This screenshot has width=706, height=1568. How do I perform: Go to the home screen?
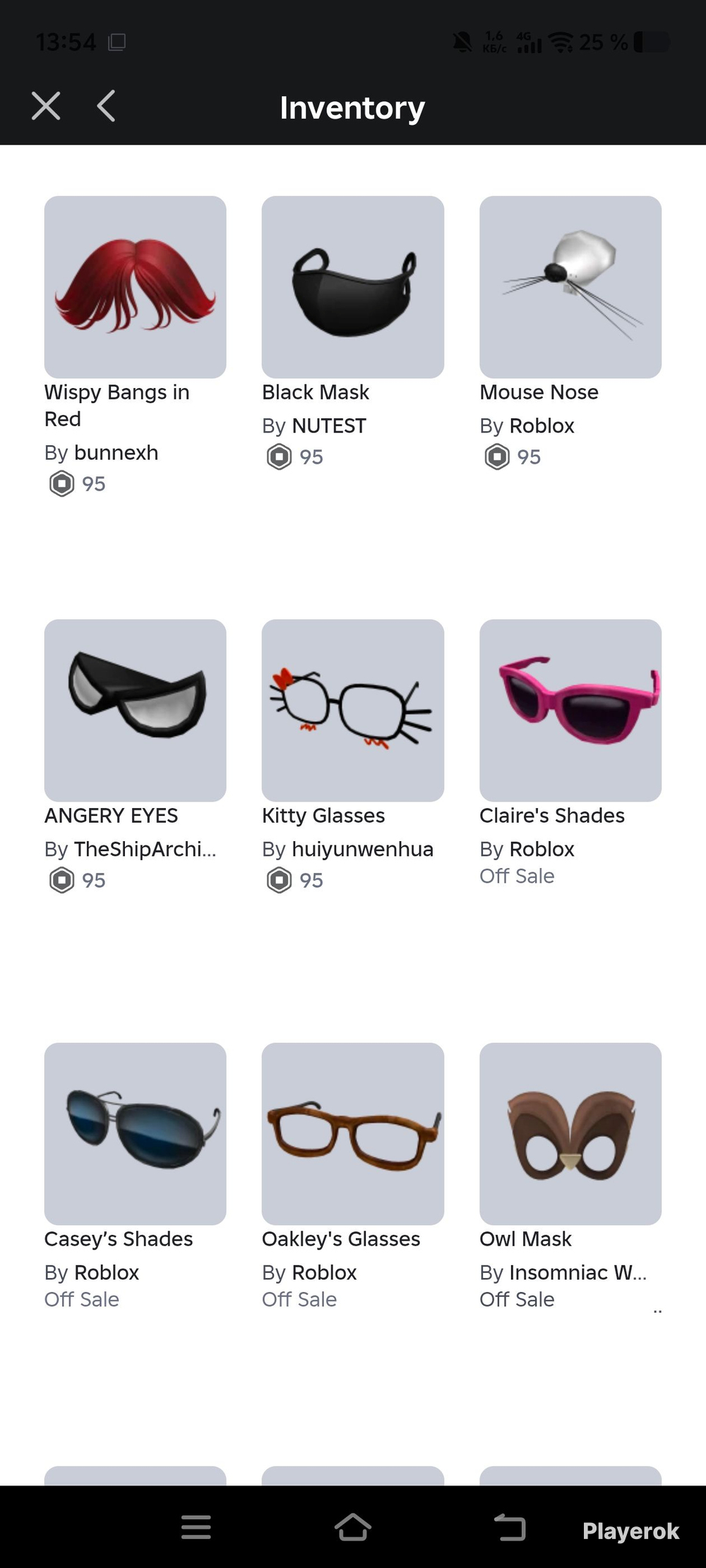click(352, 1527)
